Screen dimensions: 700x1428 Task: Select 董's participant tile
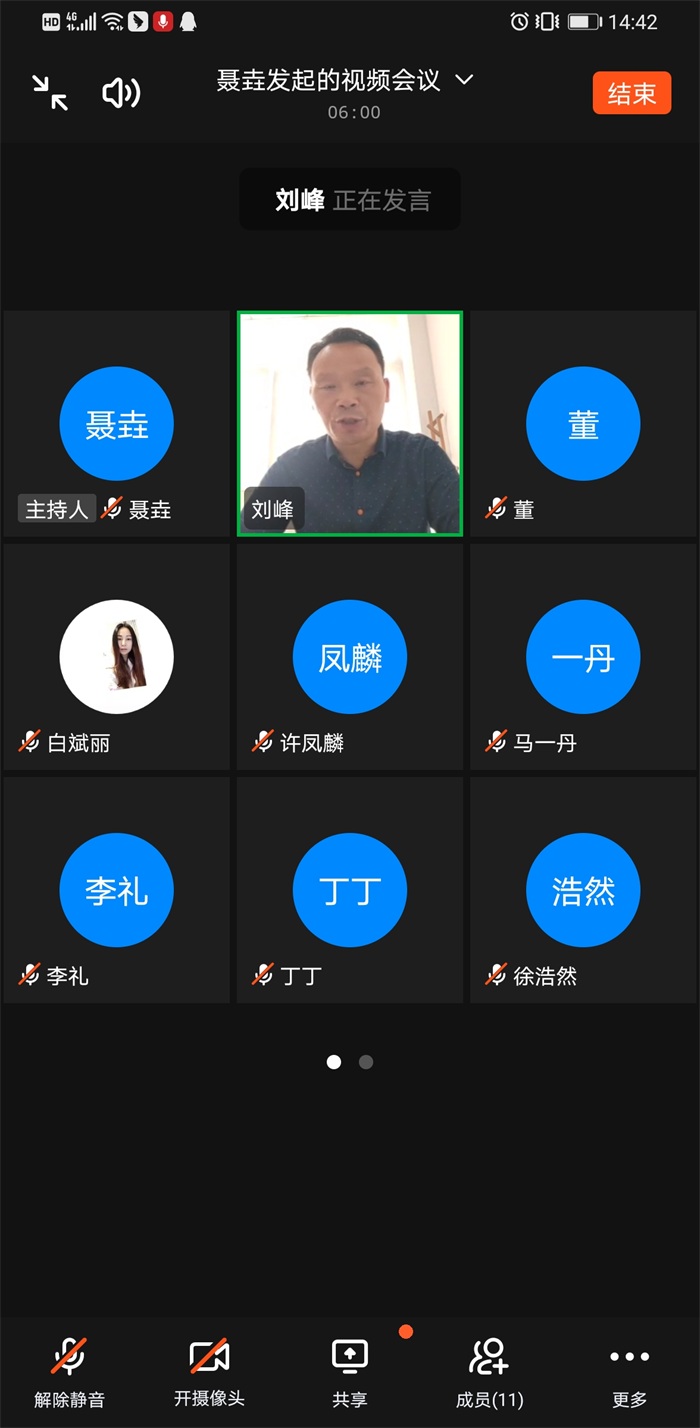[x=583, y=423]
